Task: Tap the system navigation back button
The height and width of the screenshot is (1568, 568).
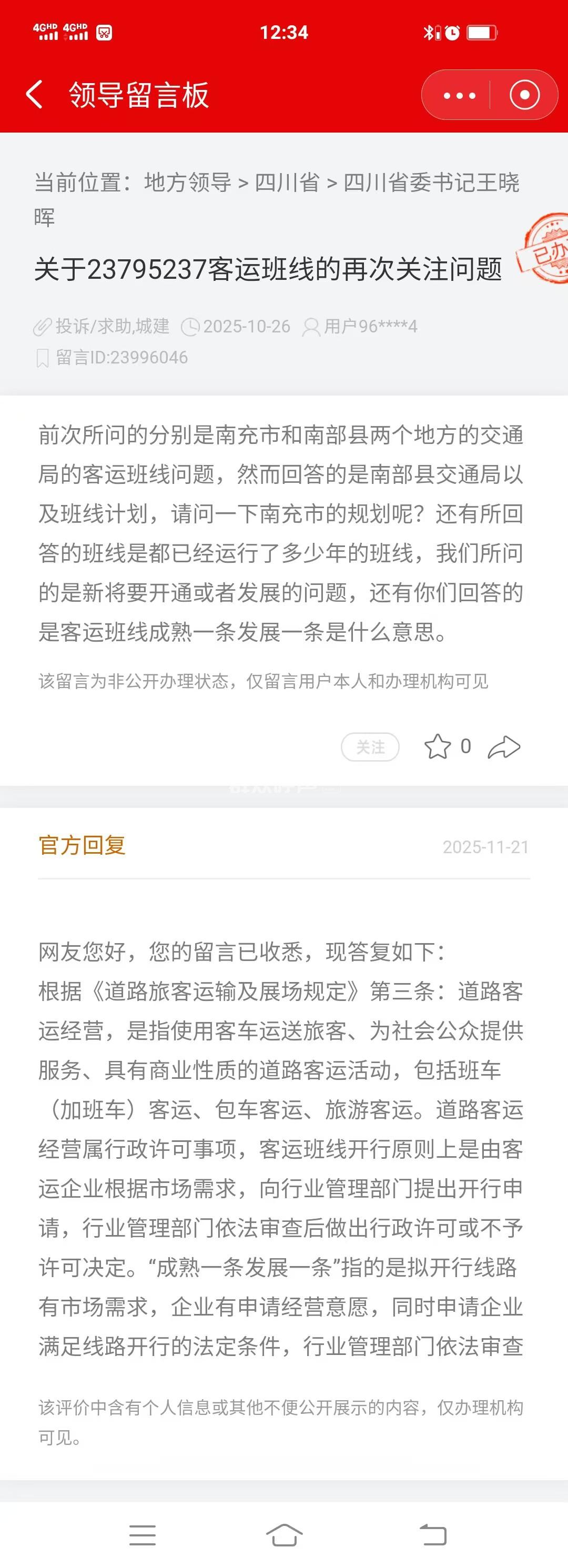Action: click(x=433, y=1534)
